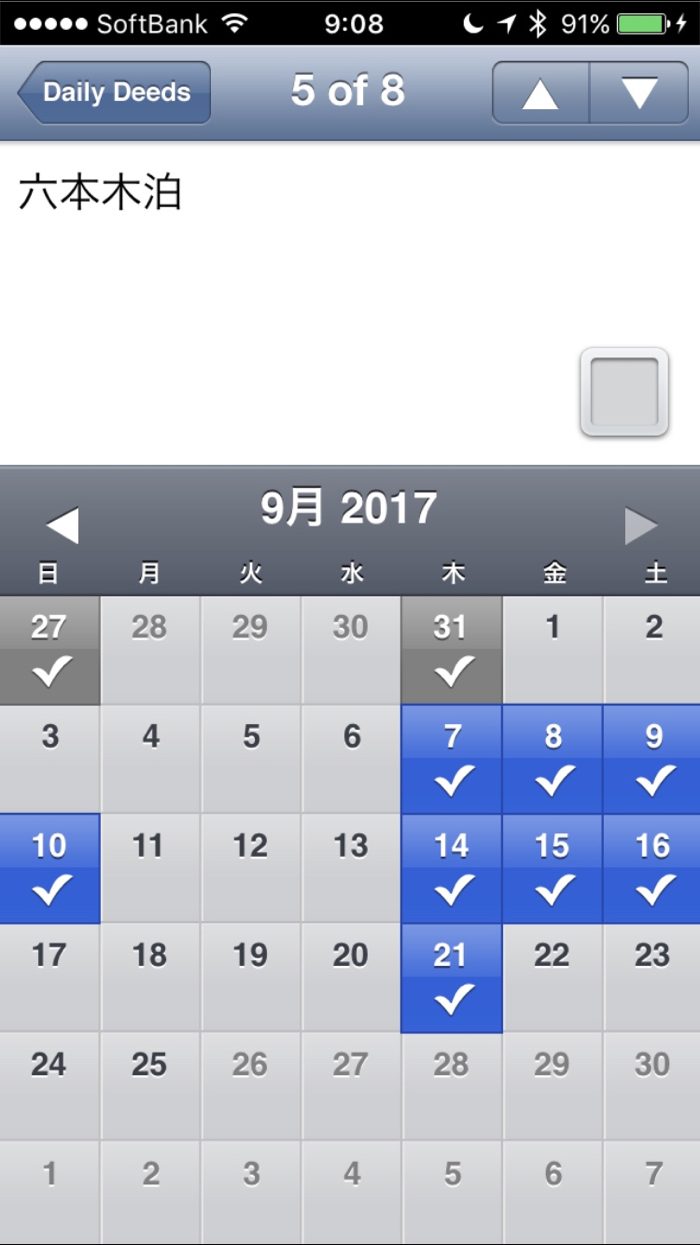Go to the next month
Viewport: 700px width, 1245px height.
coord(641,525)
